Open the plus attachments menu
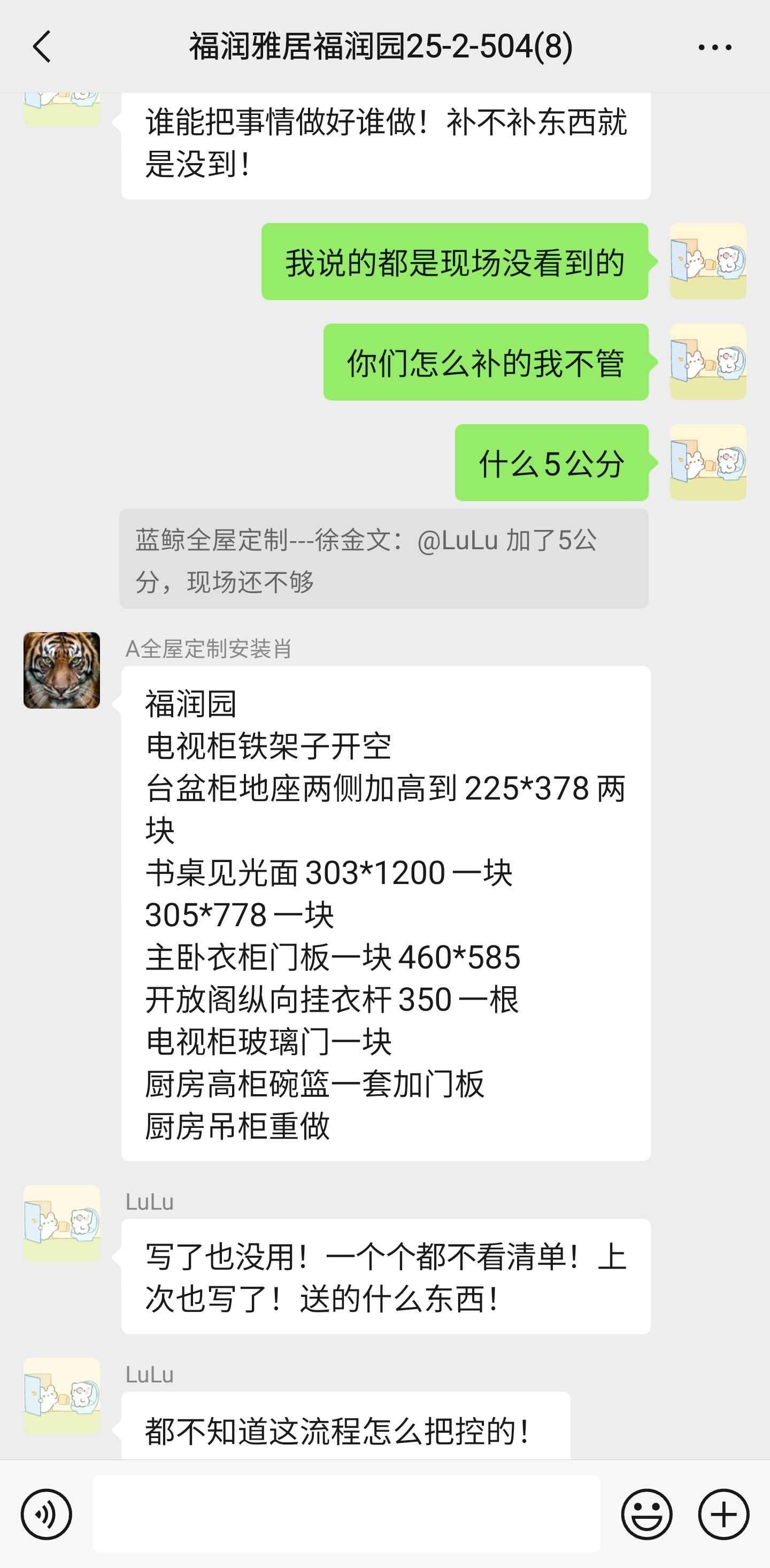The height and width of the screenshot is (1568, 770). coord(723,1515)
